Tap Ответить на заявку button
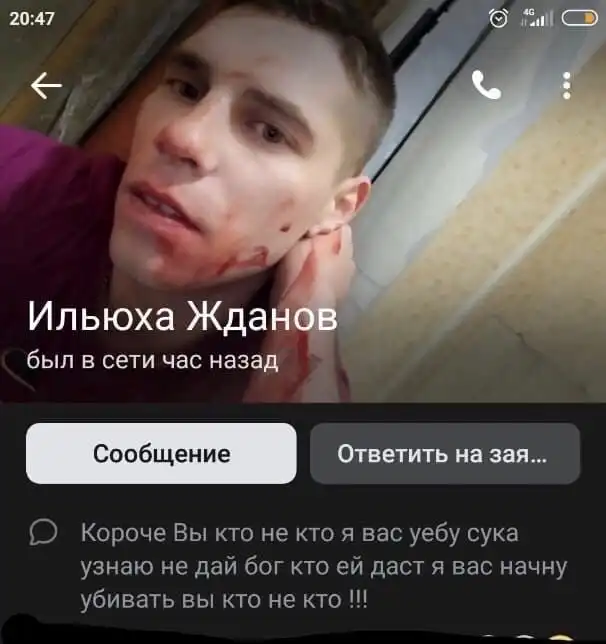 (444, 454)
